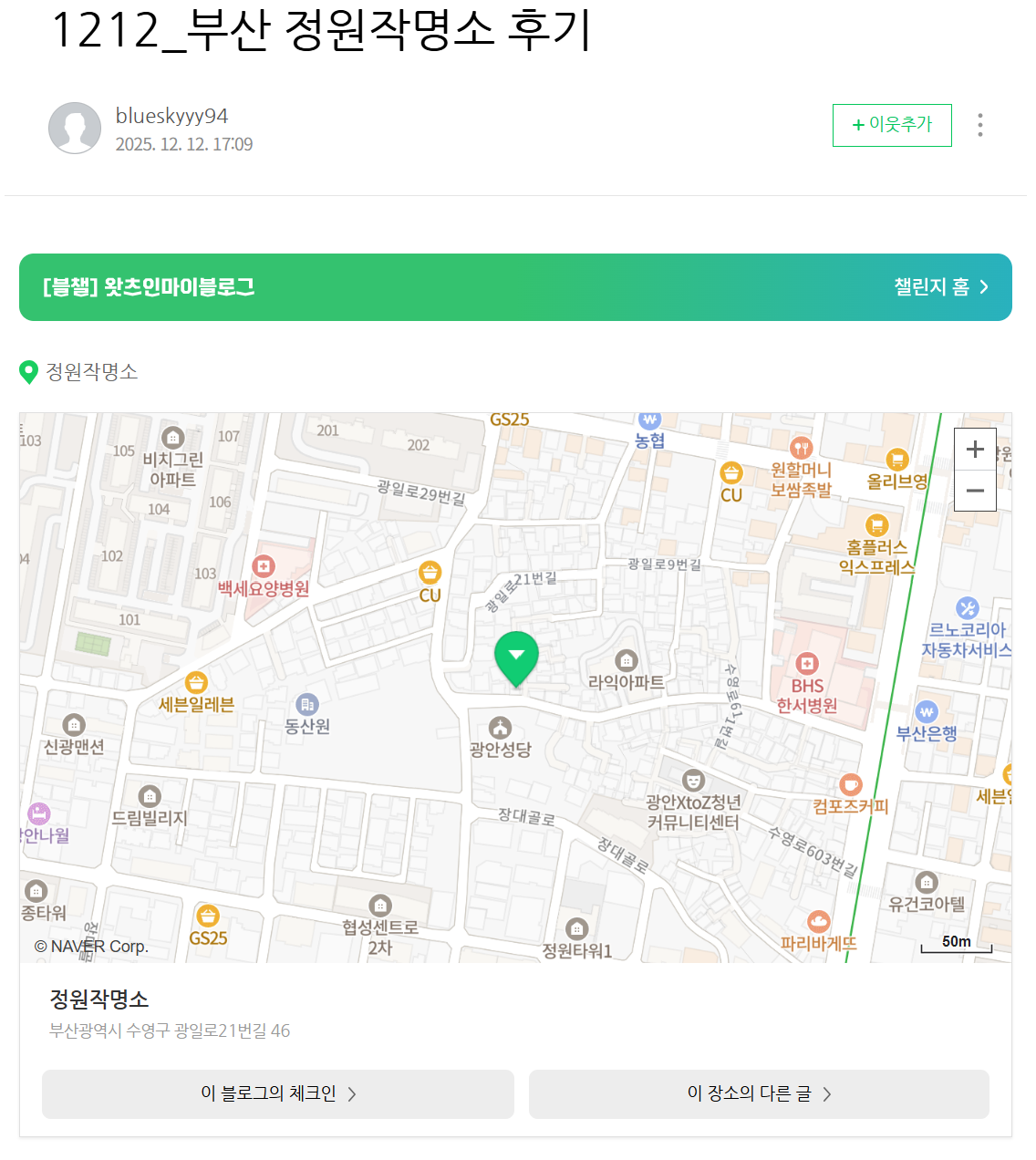
Task: Open the blueskyyy94 blog name
Action: click(x=171, y=116)
